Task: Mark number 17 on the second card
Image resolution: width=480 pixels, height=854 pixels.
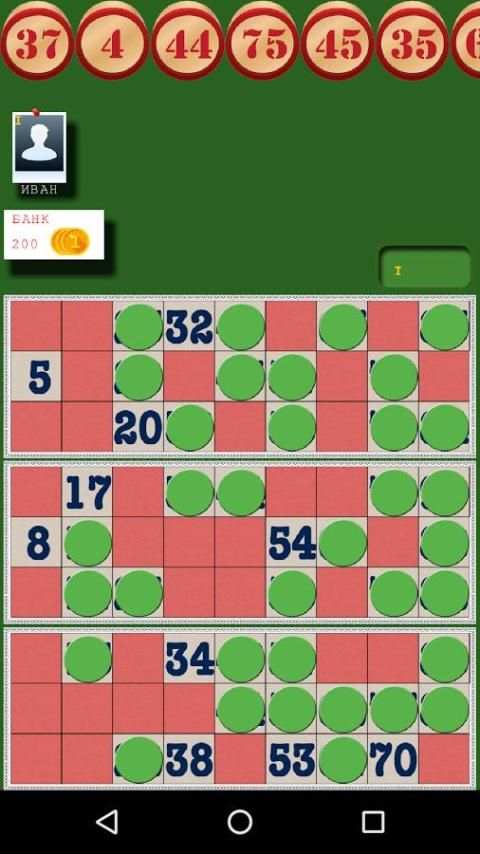Action: pos(87,492)
